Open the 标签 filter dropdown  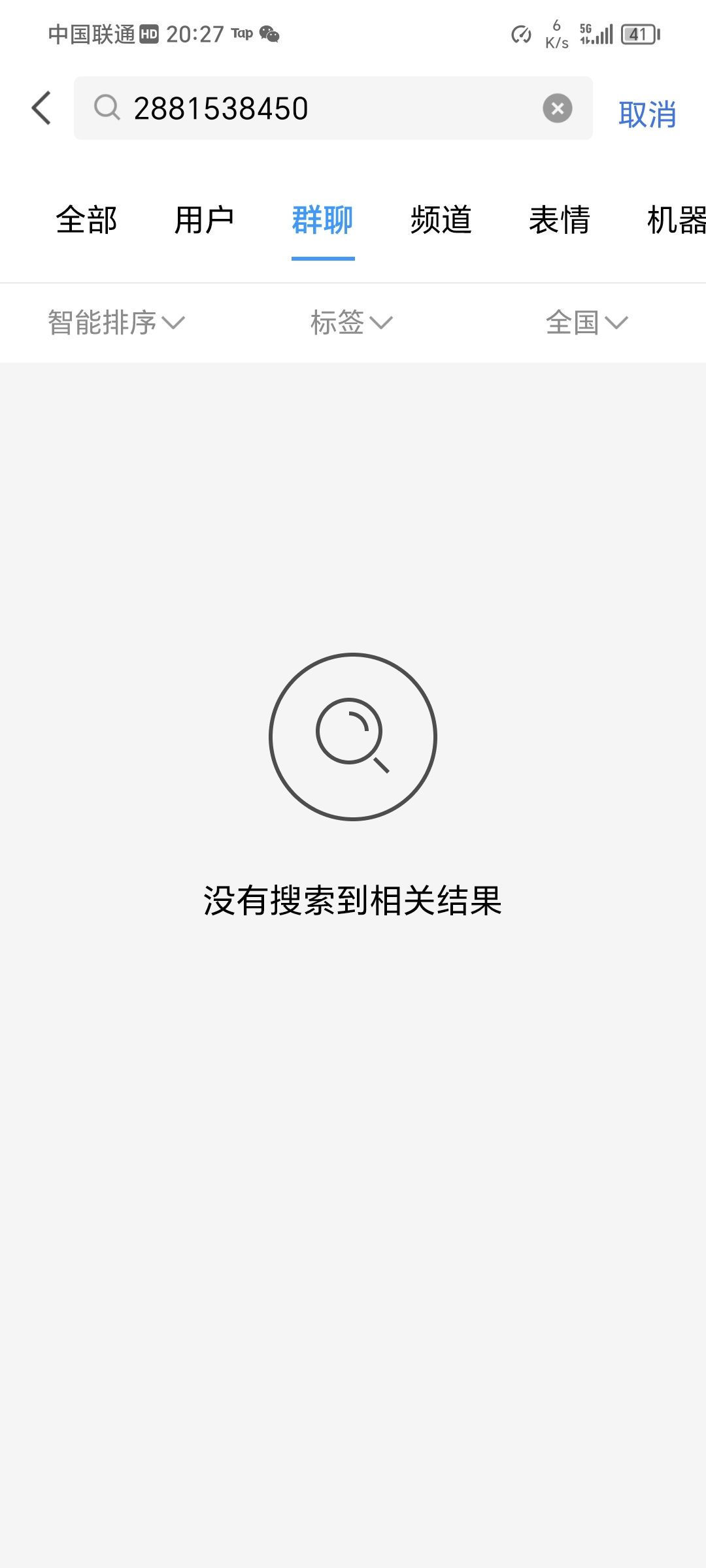(x=352, y=323)
